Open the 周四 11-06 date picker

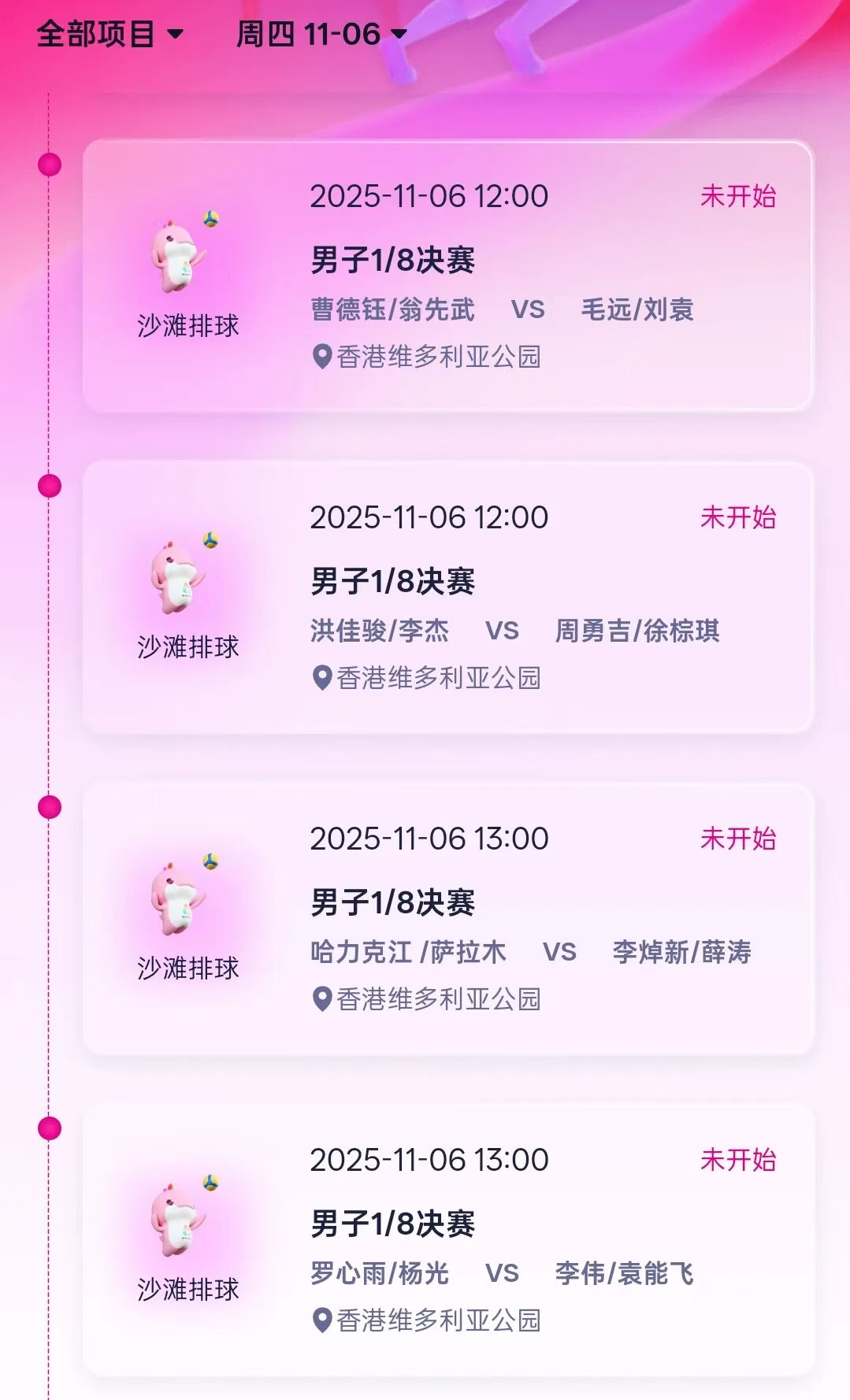[321, 34]
